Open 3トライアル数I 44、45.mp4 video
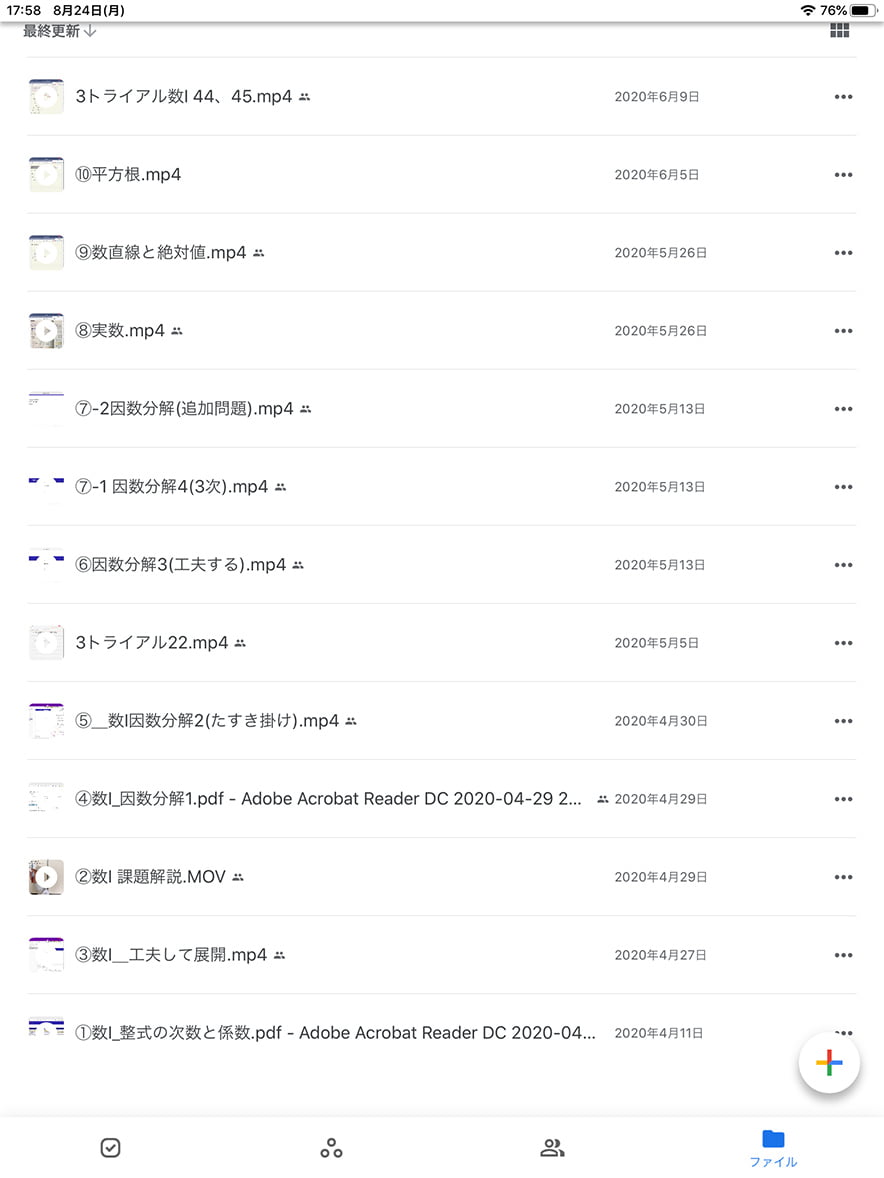The height and width of the screenshot is (1178, 884). pos(184,97)
